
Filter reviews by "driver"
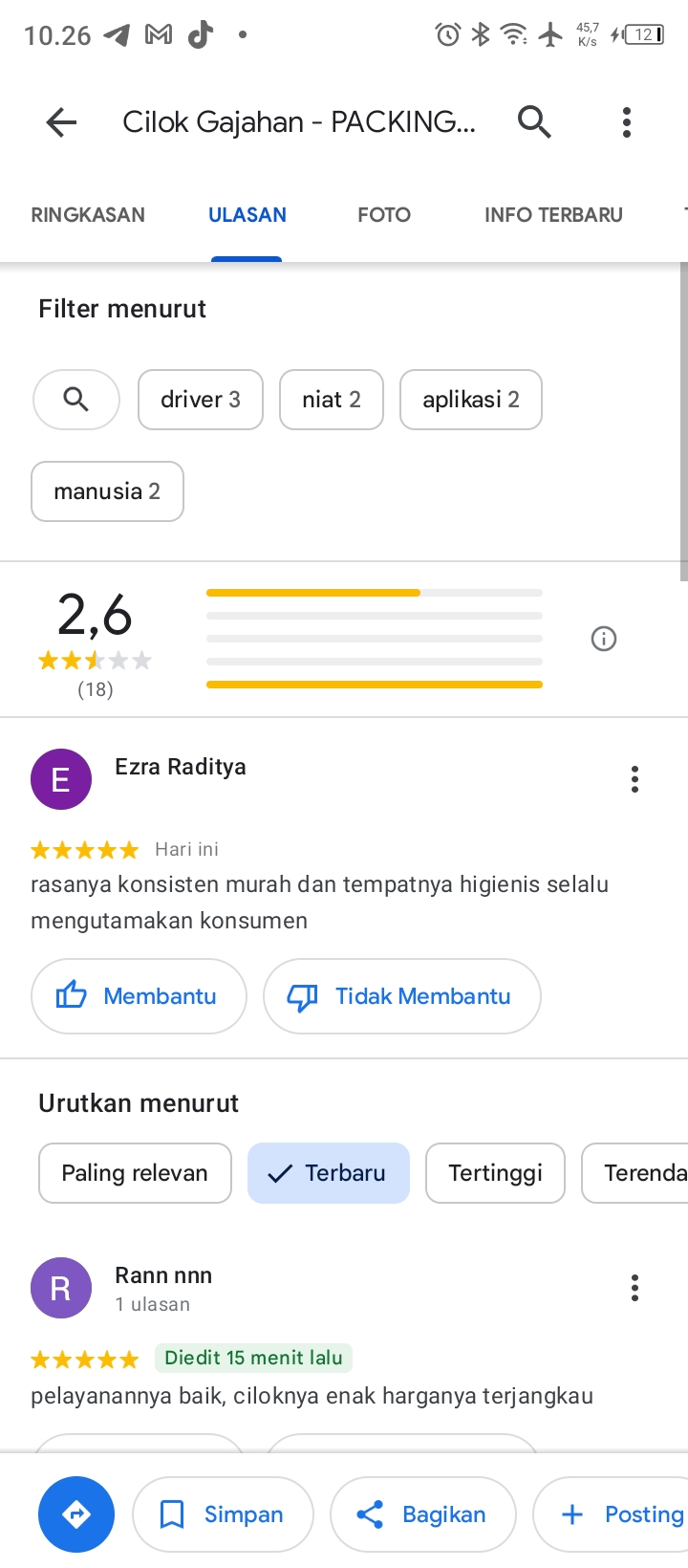[201, 400]
